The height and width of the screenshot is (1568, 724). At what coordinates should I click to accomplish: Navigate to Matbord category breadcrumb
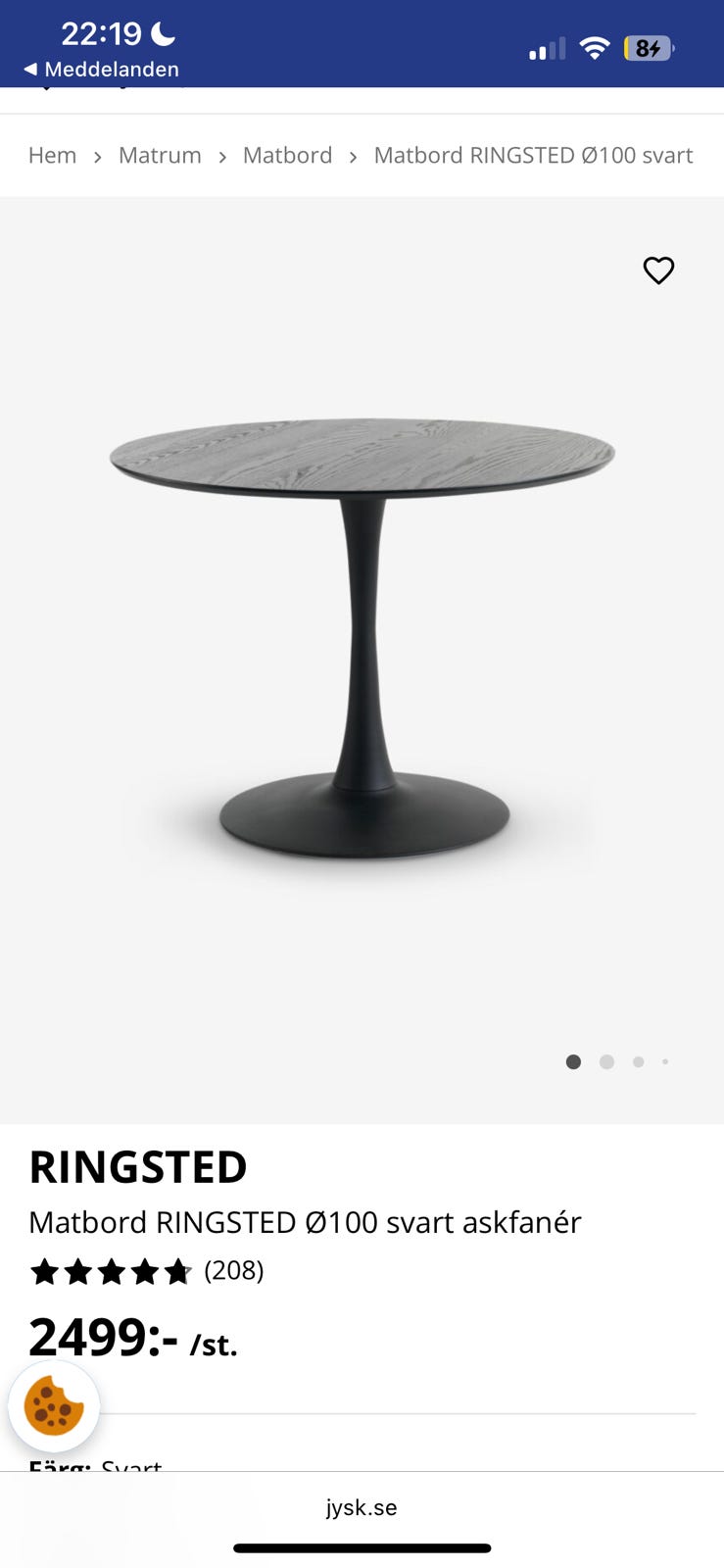click(x=287, y=156)
